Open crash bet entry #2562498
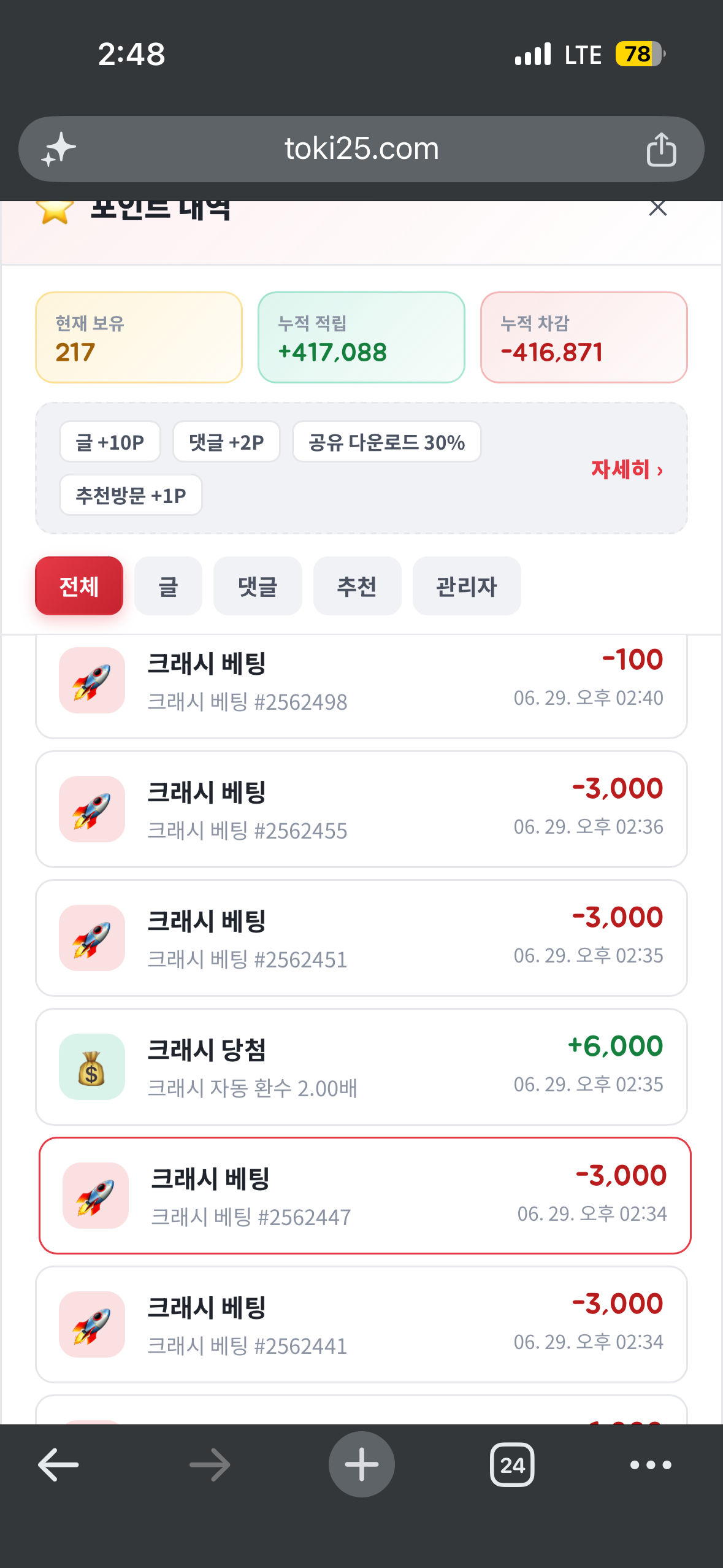723x1568 pixels. click(x=361, y=686)
